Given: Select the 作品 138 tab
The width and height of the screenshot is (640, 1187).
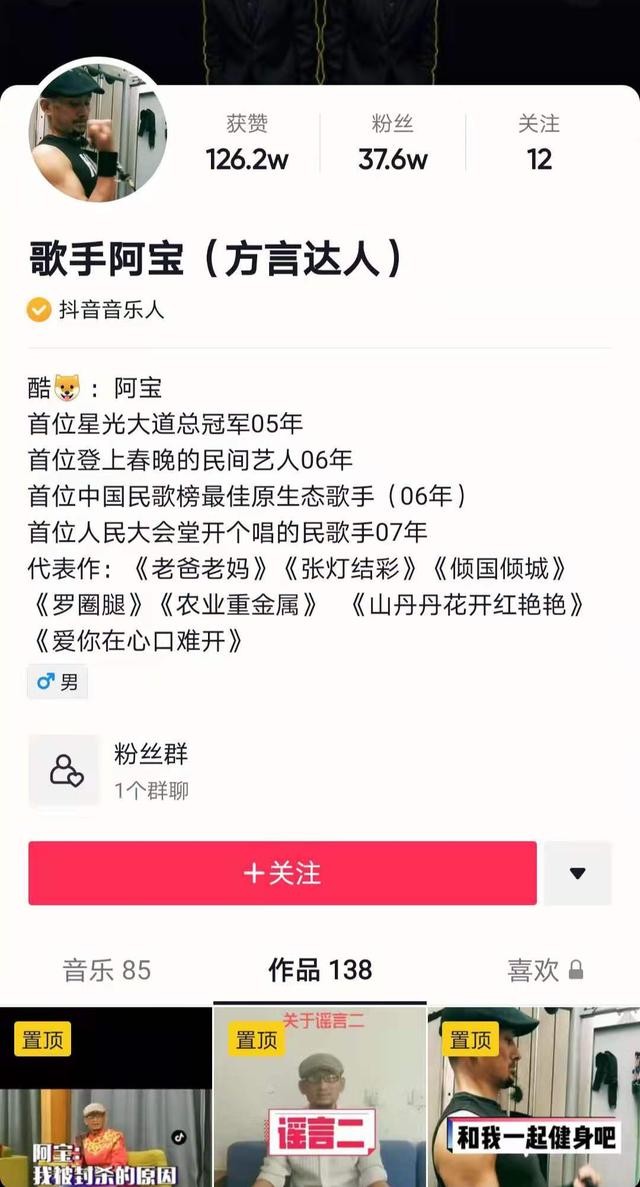Looking at the screenshot, I should pyautogui.click(x=320, y=969).
